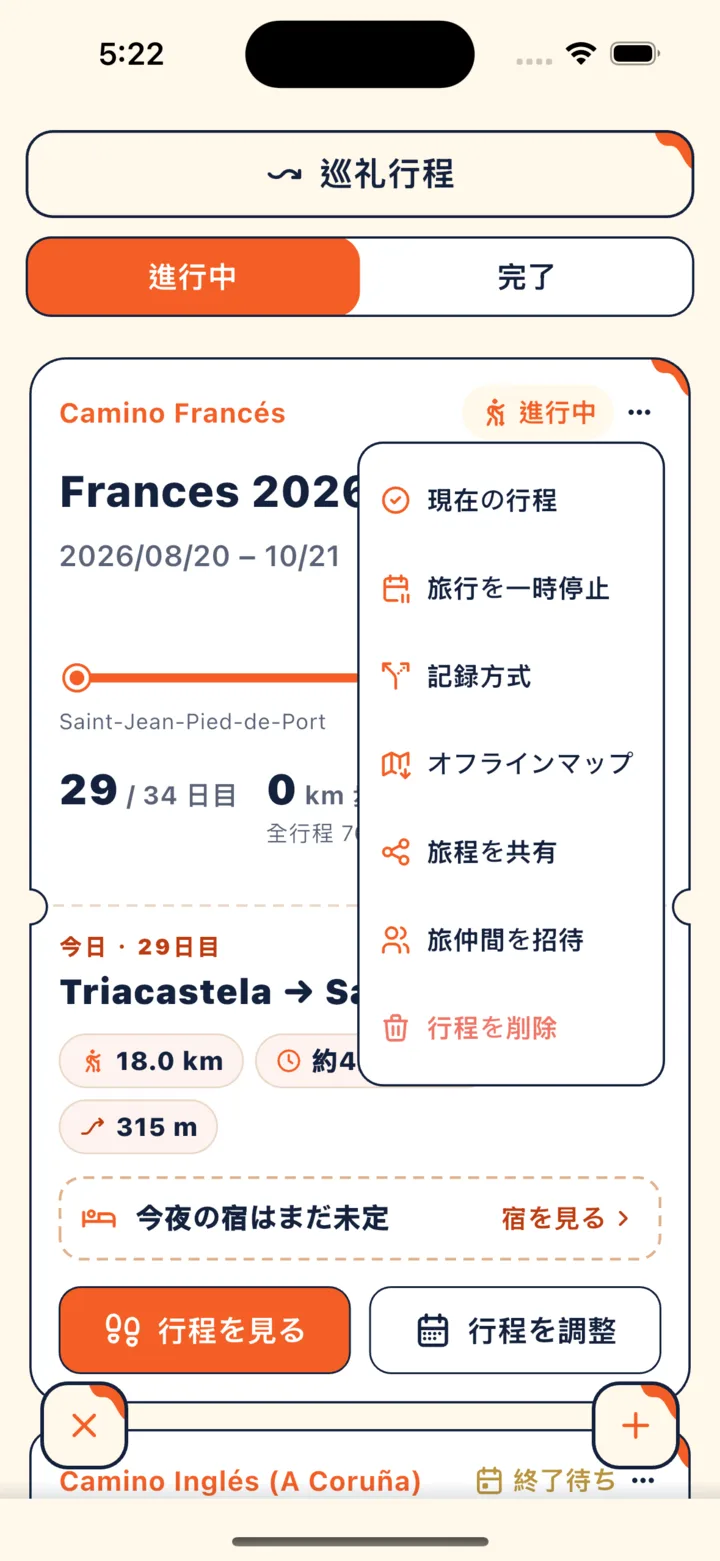This screenshot has width=720, height=1561.
Task: Open the 巡礼行程 header button
Action: pos(360,174)
